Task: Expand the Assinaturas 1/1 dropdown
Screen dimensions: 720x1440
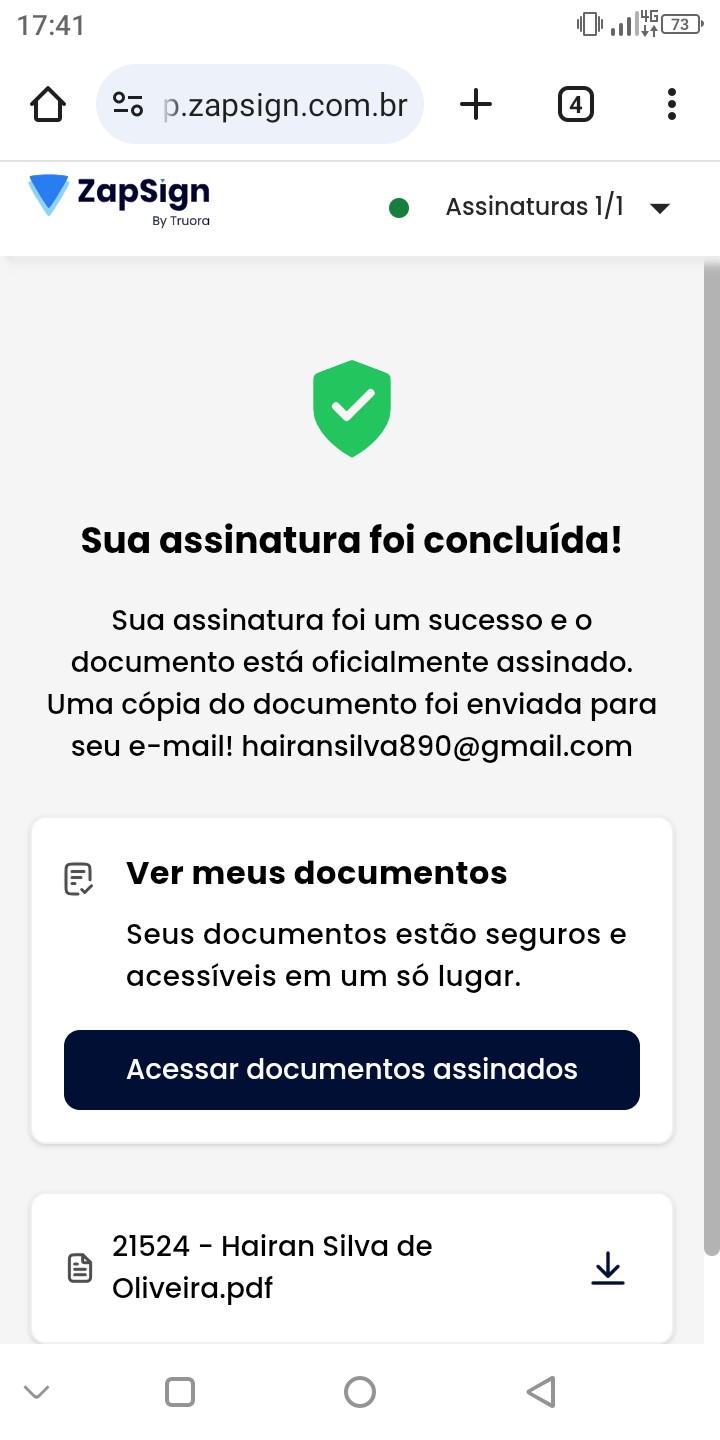Action: 658,208
